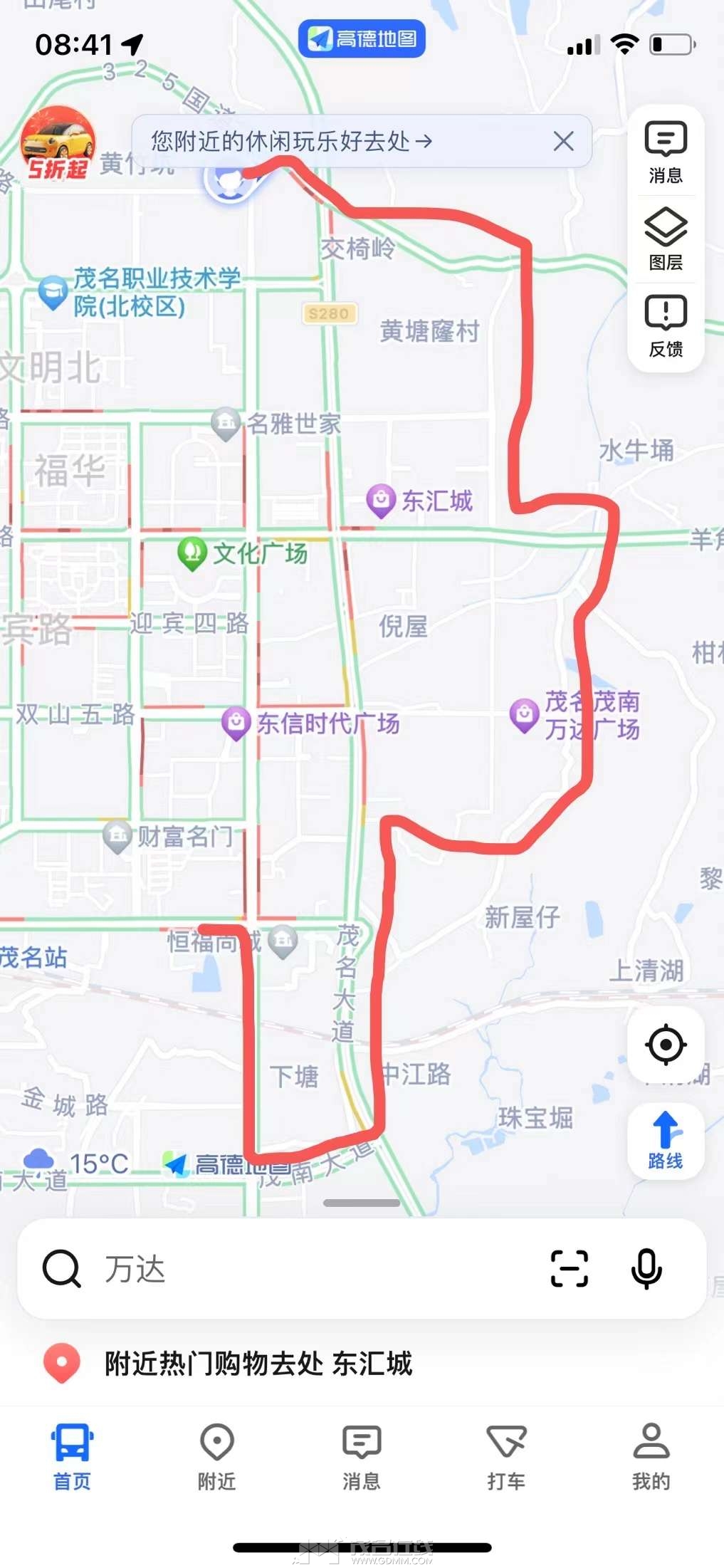Select the 东汇城 marker on the map
This screenshot has height=1568, width=724.
point(382,501)
